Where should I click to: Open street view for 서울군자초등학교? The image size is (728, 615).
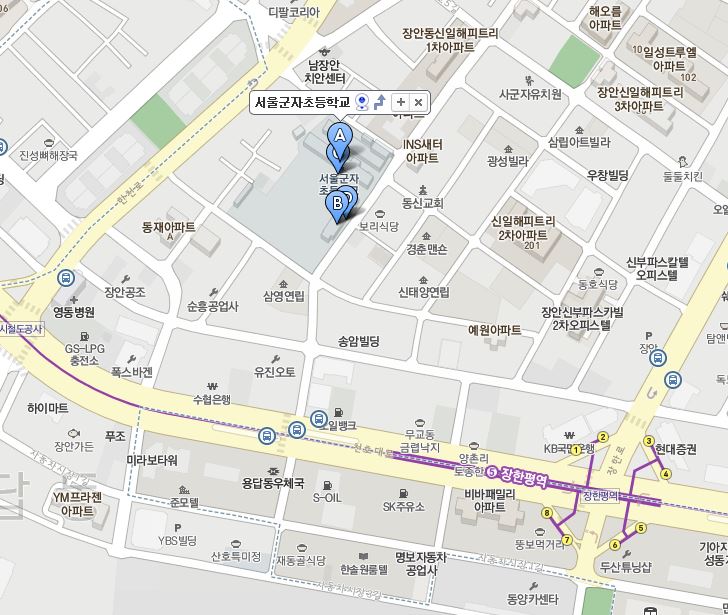[363, 102]
